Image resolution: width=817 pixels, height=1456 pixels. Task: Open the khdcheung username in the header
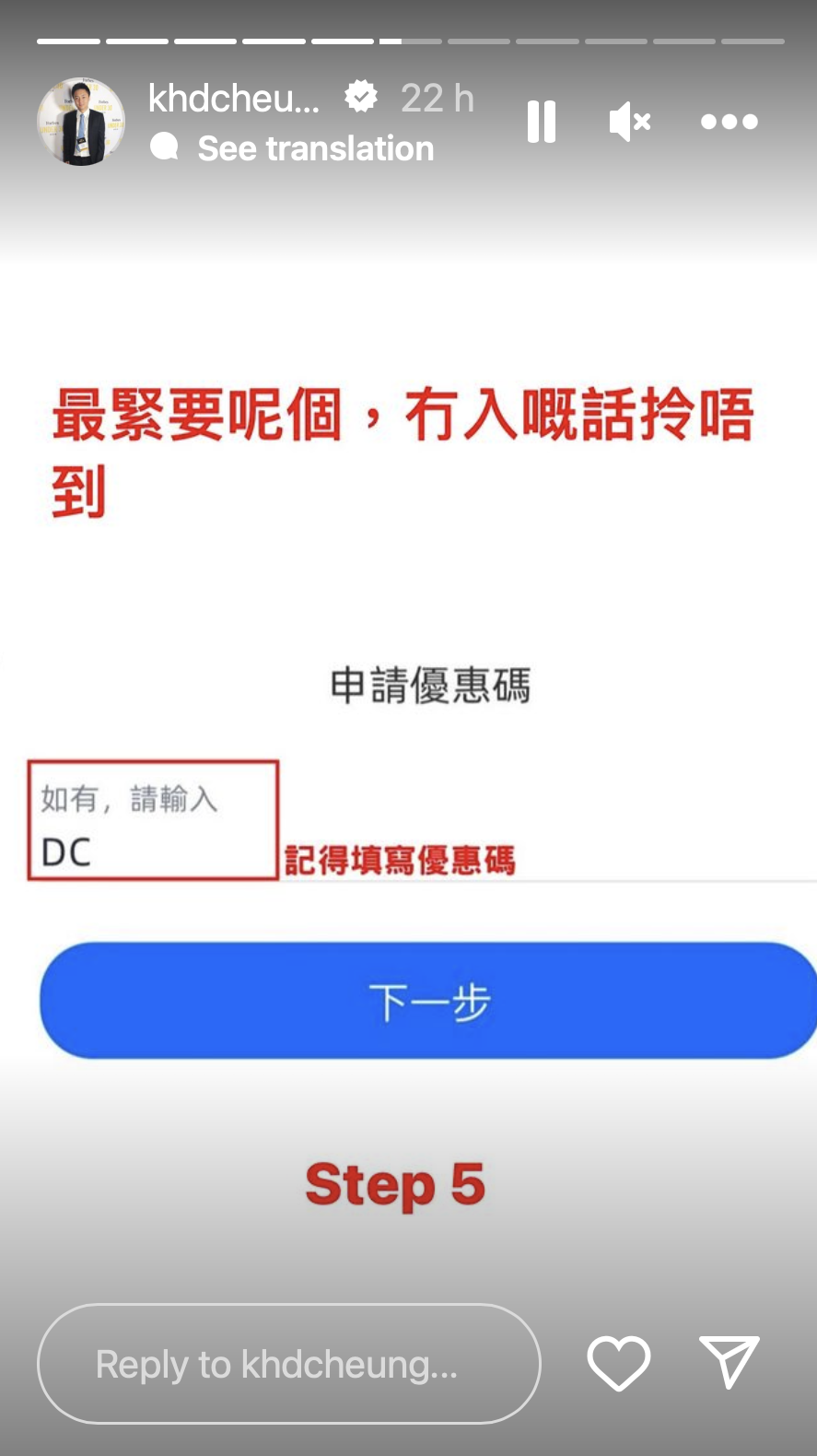coord(234,98)
